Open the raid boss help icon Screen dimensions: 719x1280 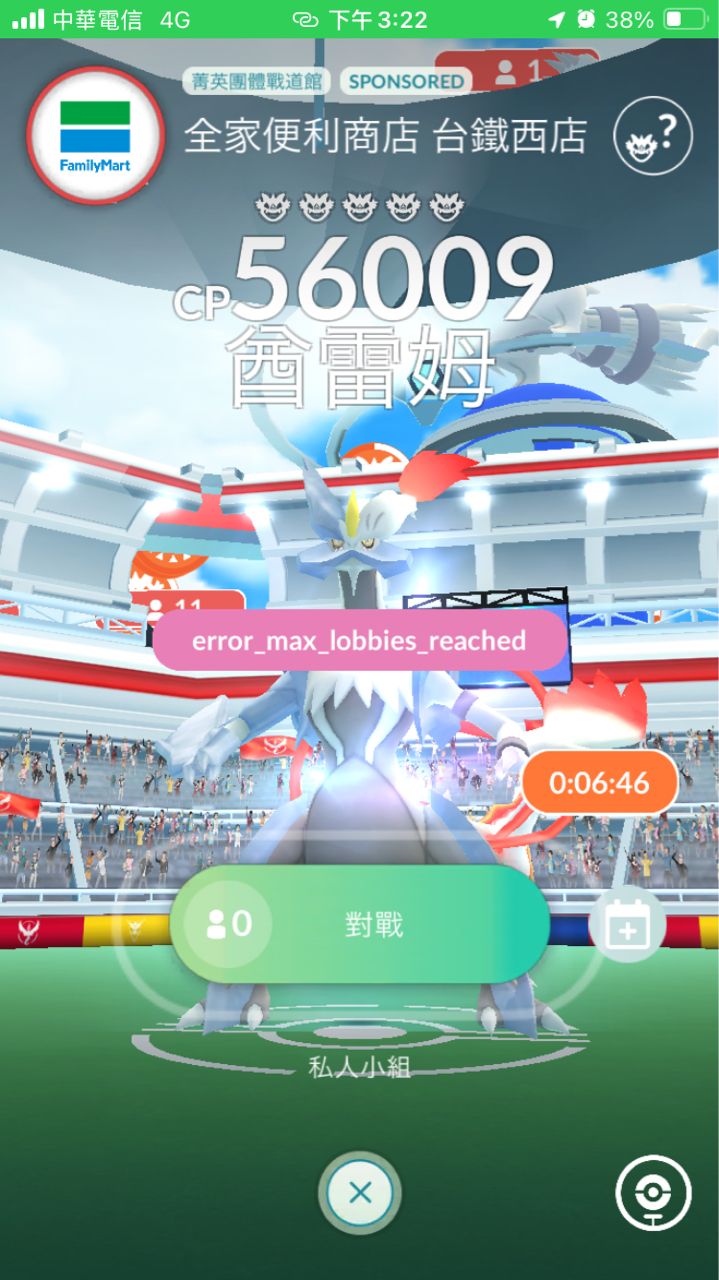(652, 137)
